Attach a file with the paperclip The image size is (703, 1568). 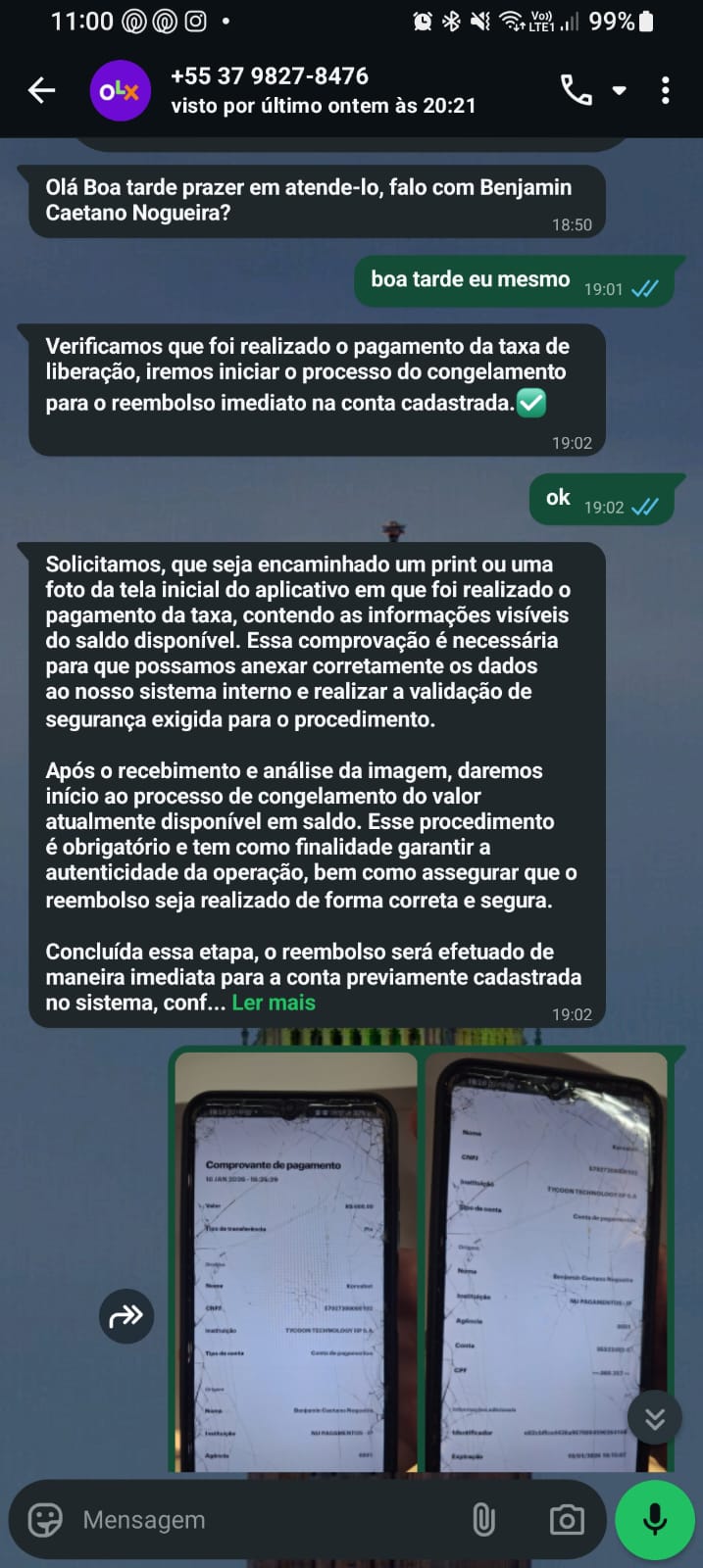pos(483,1520)
